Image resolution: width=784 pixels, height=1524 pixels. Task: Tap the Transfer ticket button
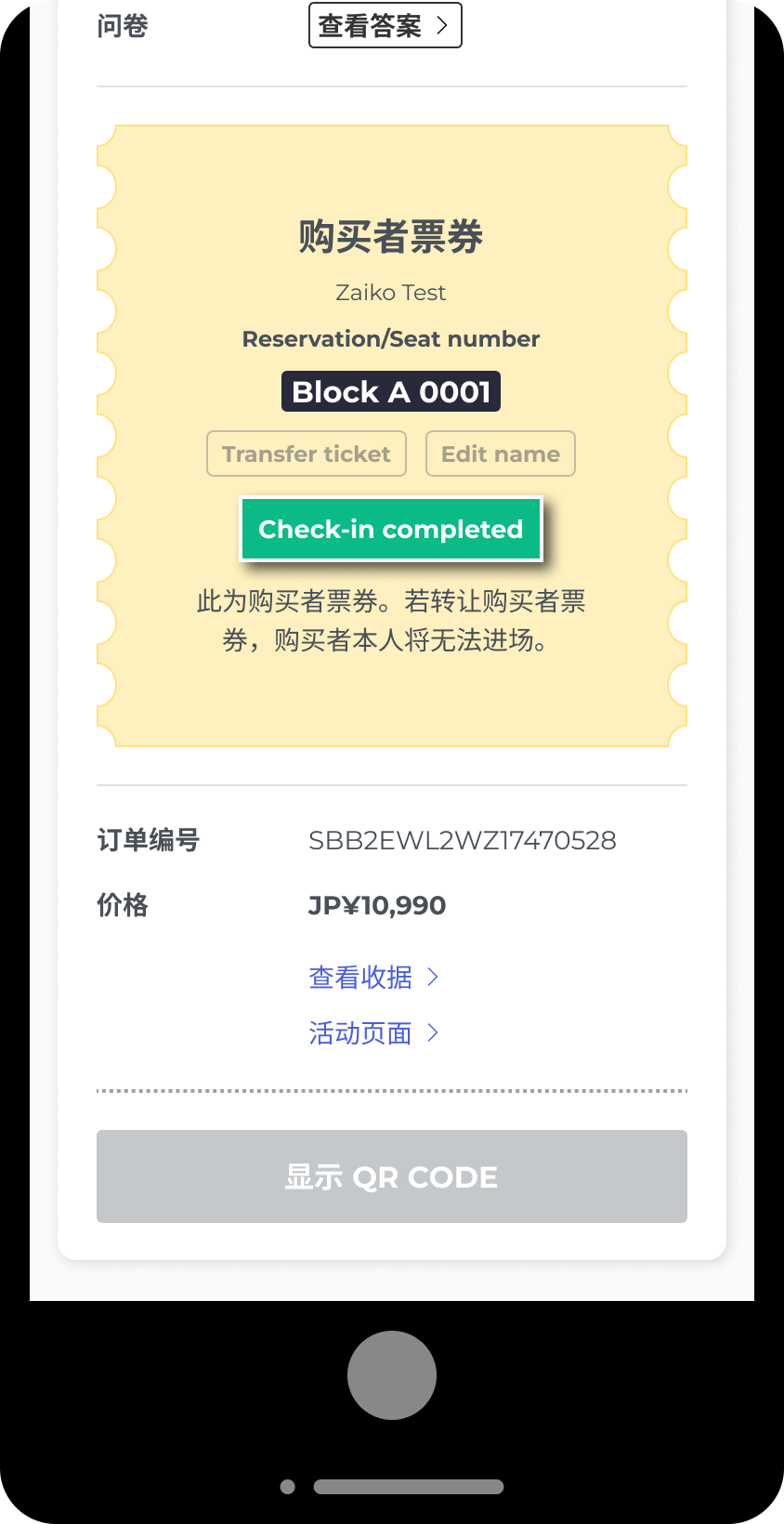[x=307, y=453]
